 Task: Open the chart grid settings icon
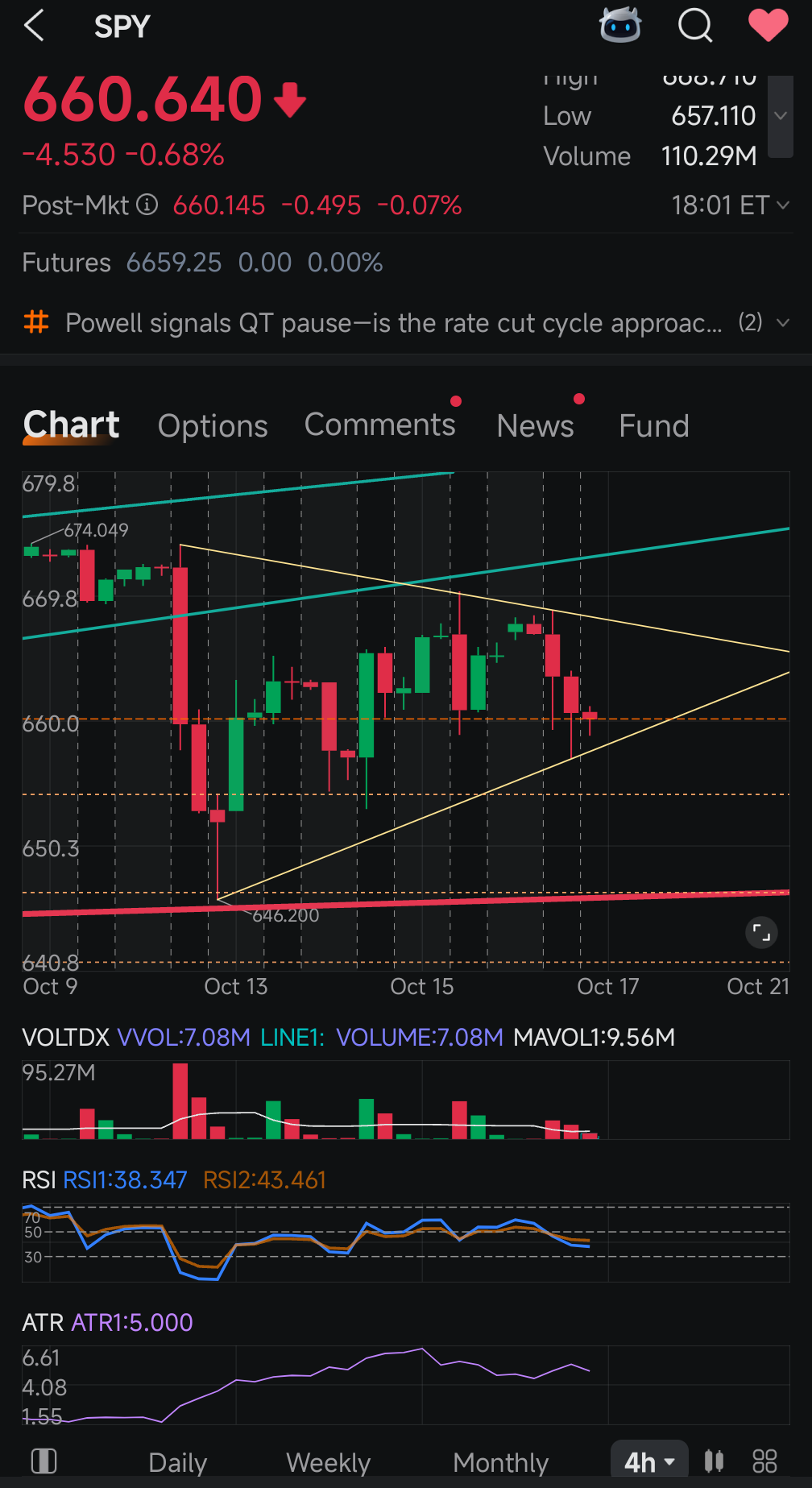click(764, 1461)
